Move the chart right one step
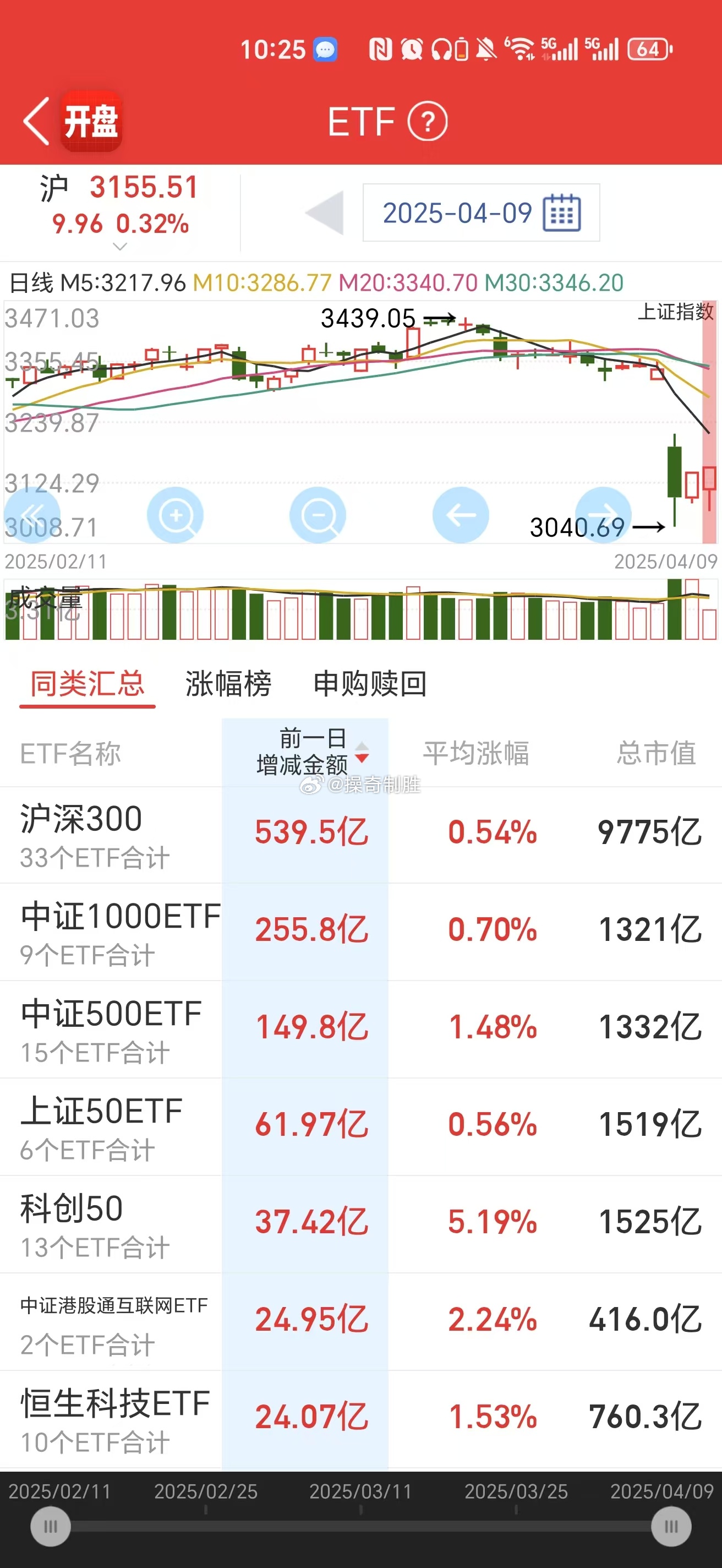 click(x=603, y=515)
